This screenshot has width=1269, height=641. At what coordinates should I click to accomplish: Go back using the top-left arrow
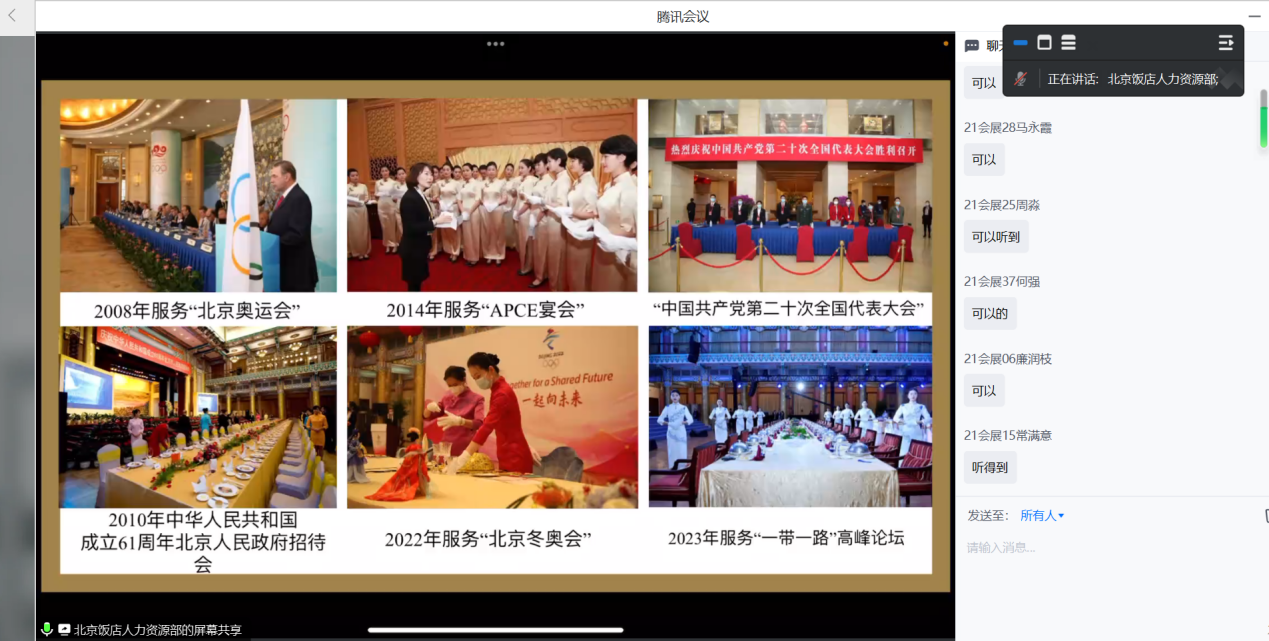coord(12,16)
